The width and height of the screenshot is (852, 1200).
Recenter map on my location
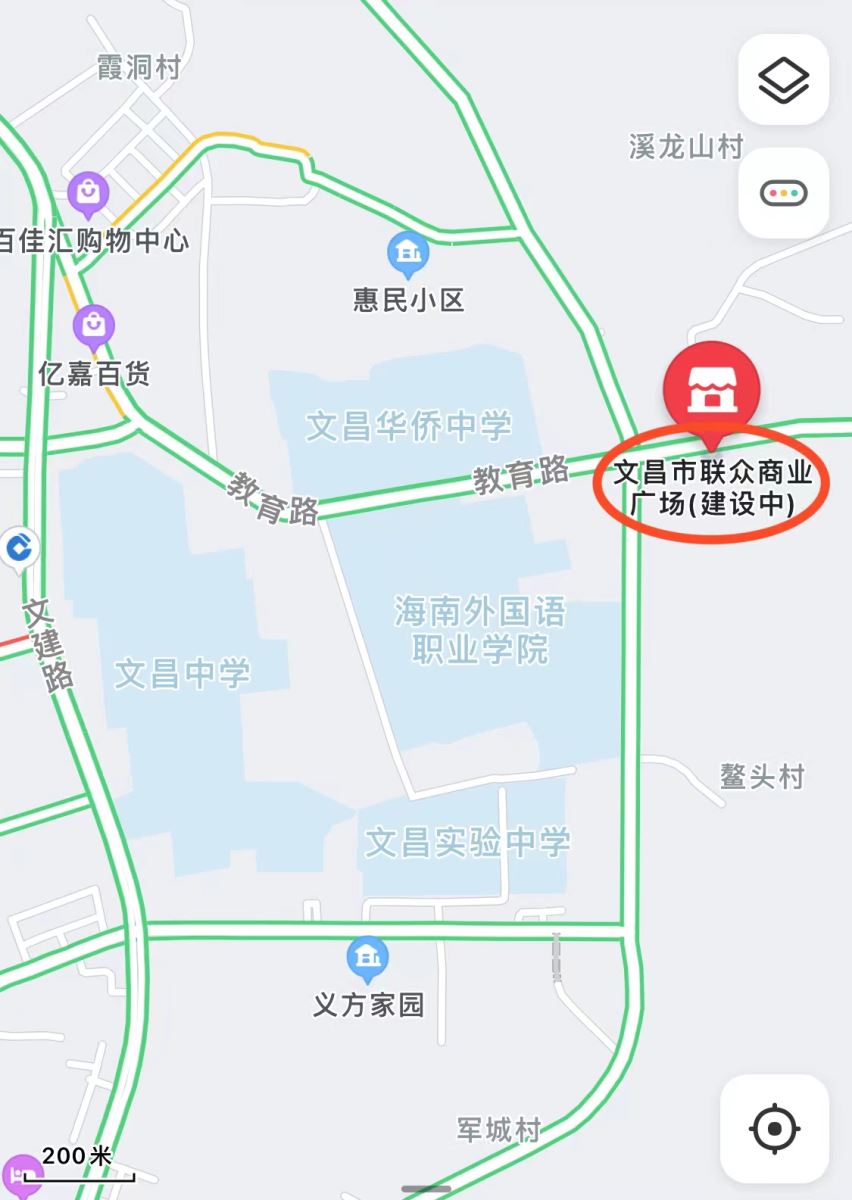pyautogui.click(x=774, y=1129)
